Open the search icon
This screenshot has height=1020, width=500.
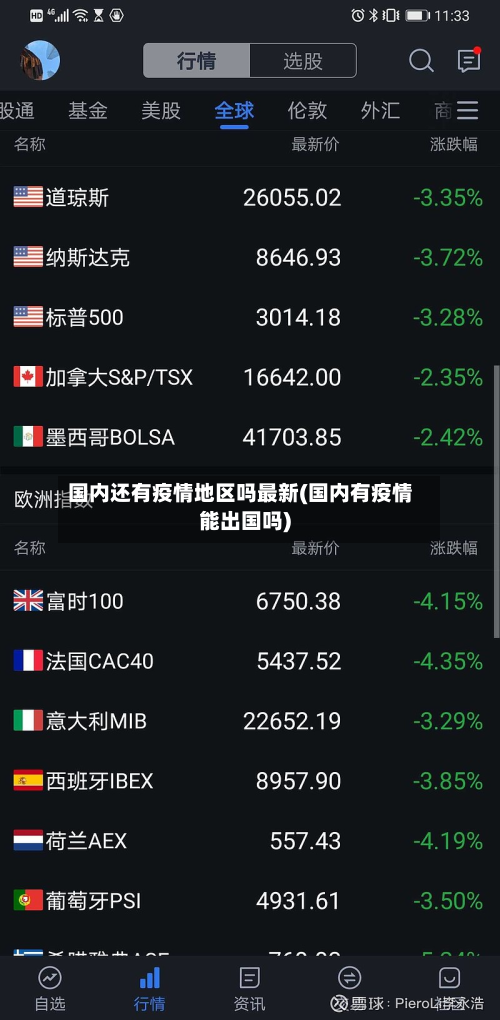[421, 60]
